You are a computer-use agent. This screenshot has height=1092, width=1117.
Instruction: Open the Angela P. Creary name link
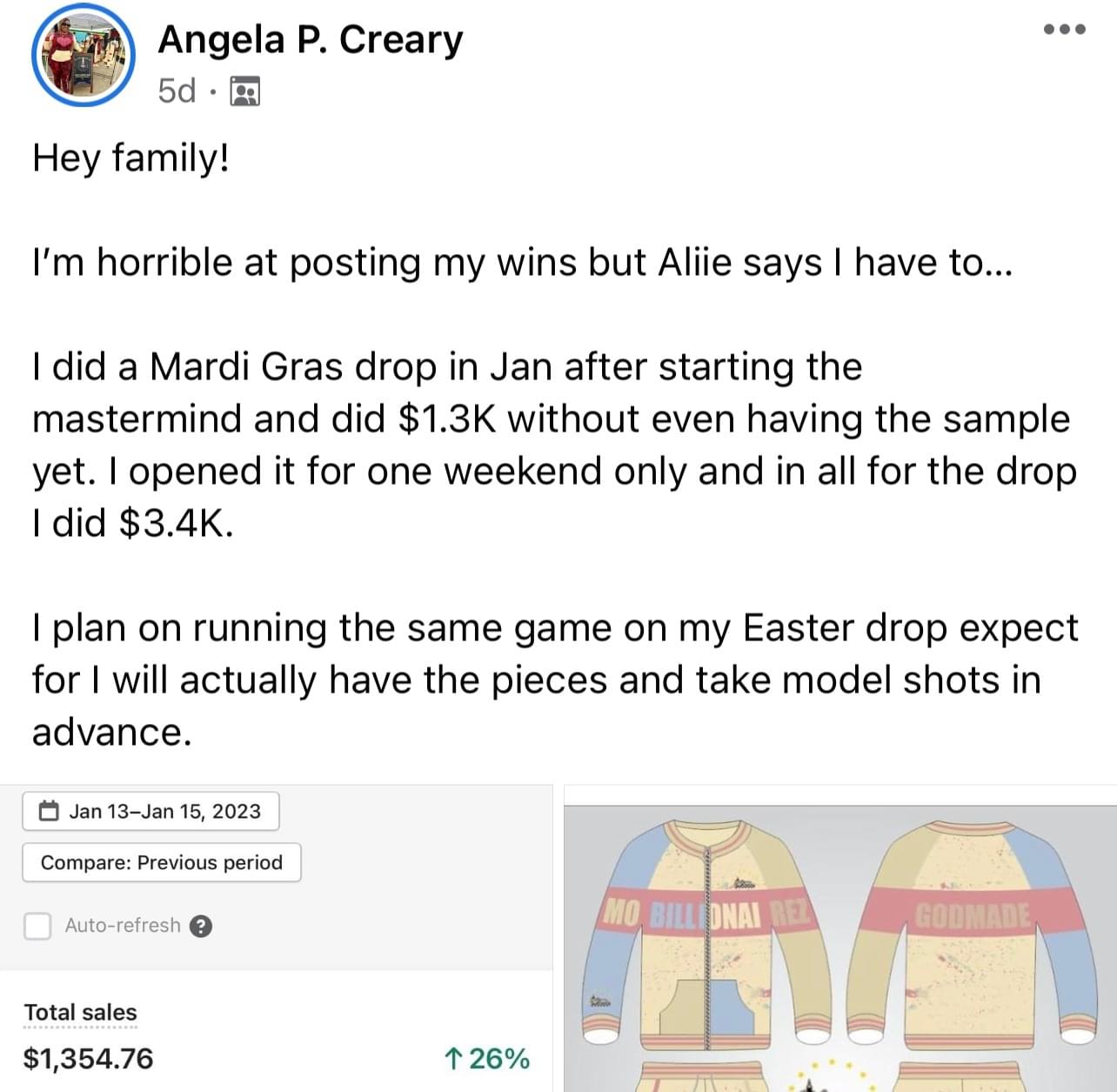point(310,40)
